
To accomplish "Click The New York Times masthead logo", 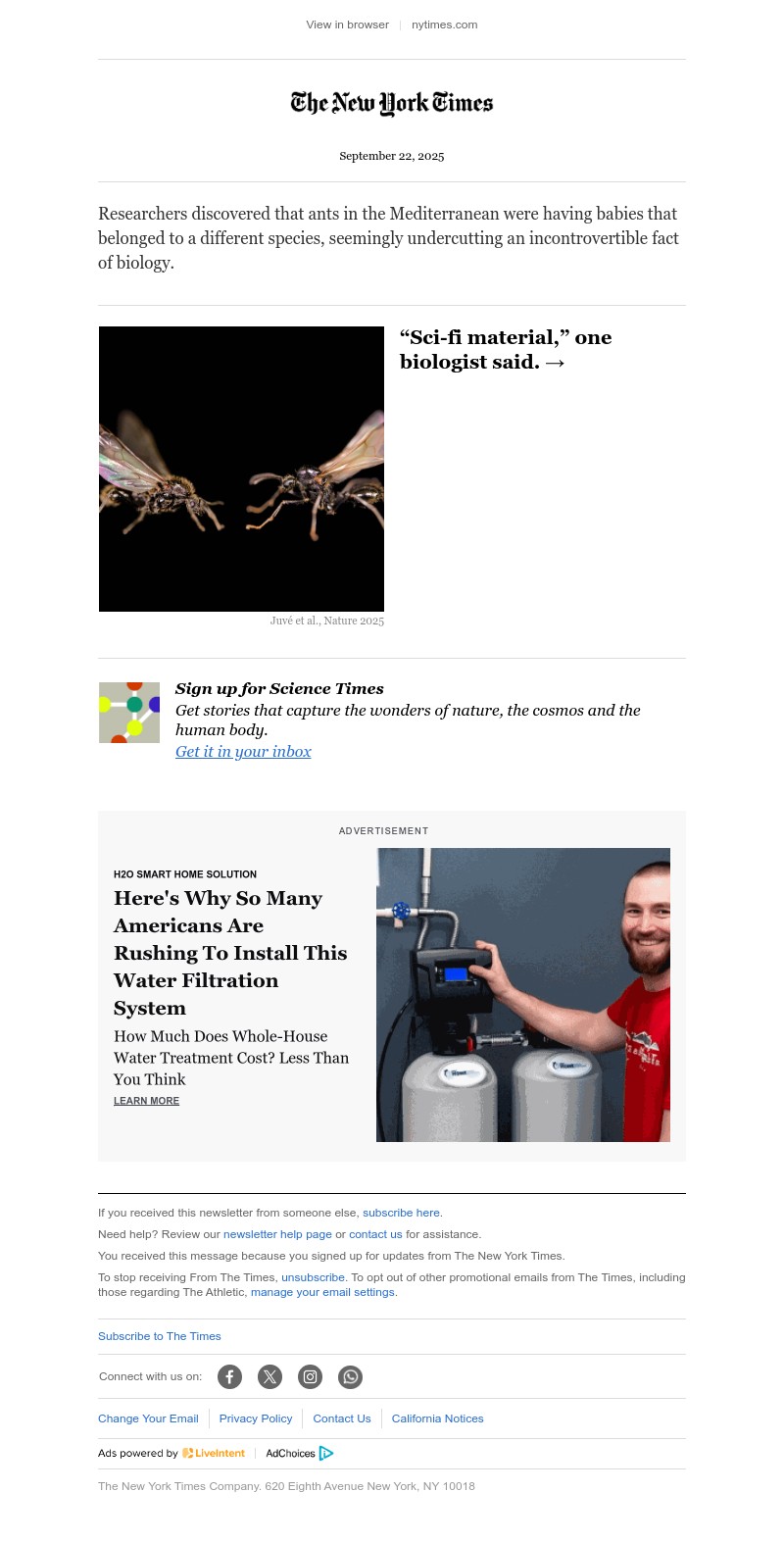I will click(x=391, y=104).
